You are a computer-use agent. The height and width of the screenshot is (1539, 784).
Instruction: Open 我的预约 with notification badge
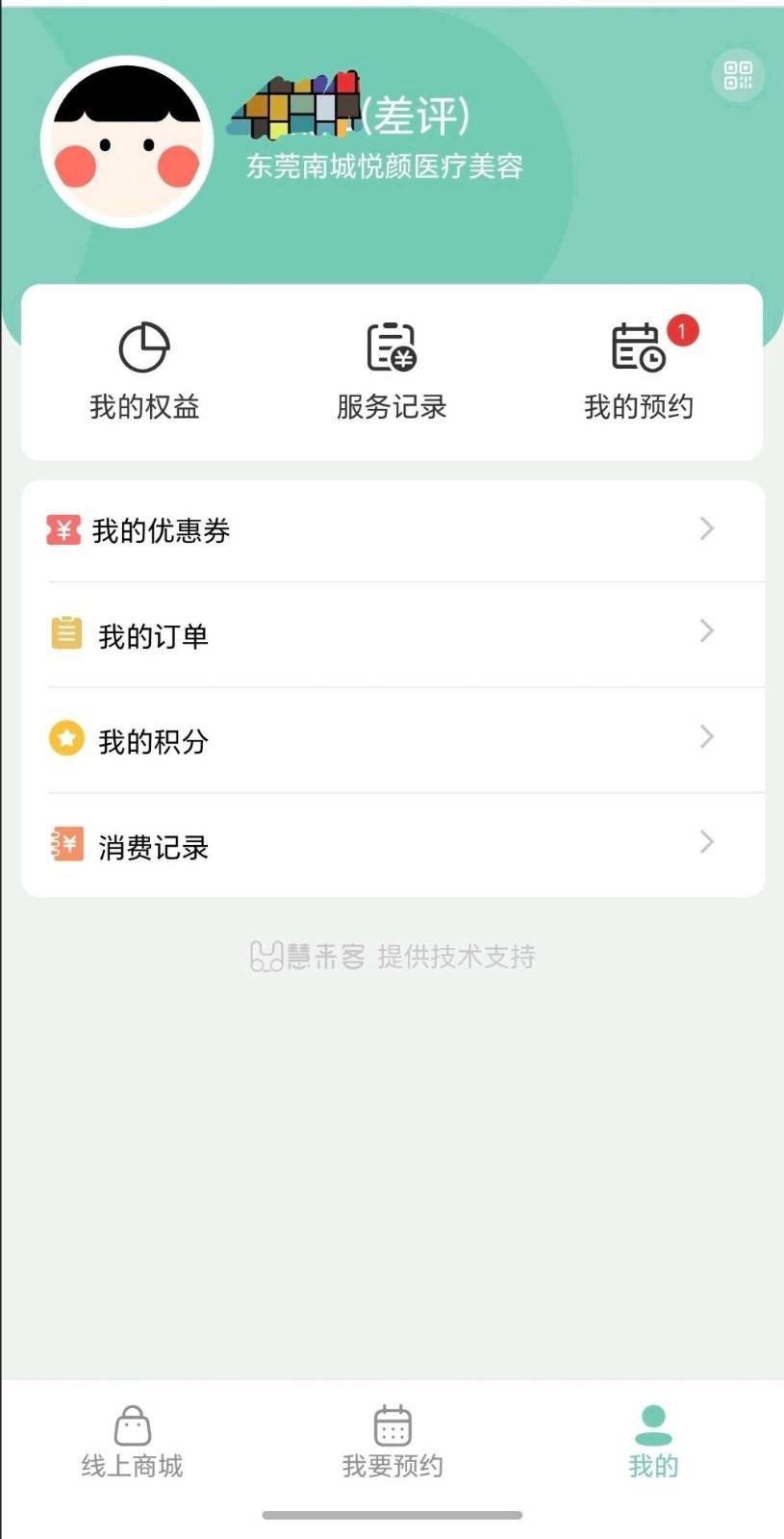(x=639, y=372)
